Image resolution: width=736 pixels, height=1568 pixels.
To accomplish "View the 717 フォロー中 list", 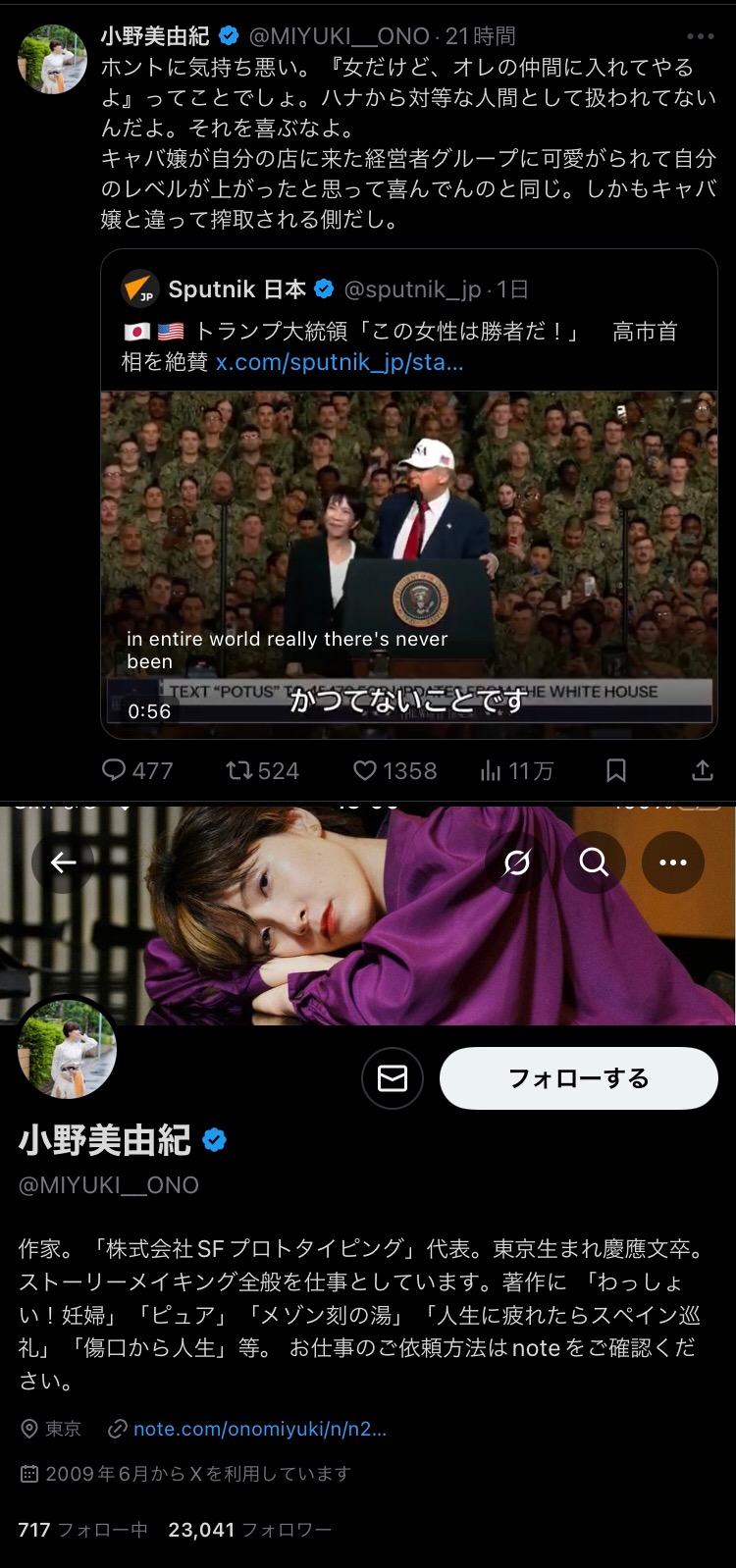I will [x=82, y=1529].
